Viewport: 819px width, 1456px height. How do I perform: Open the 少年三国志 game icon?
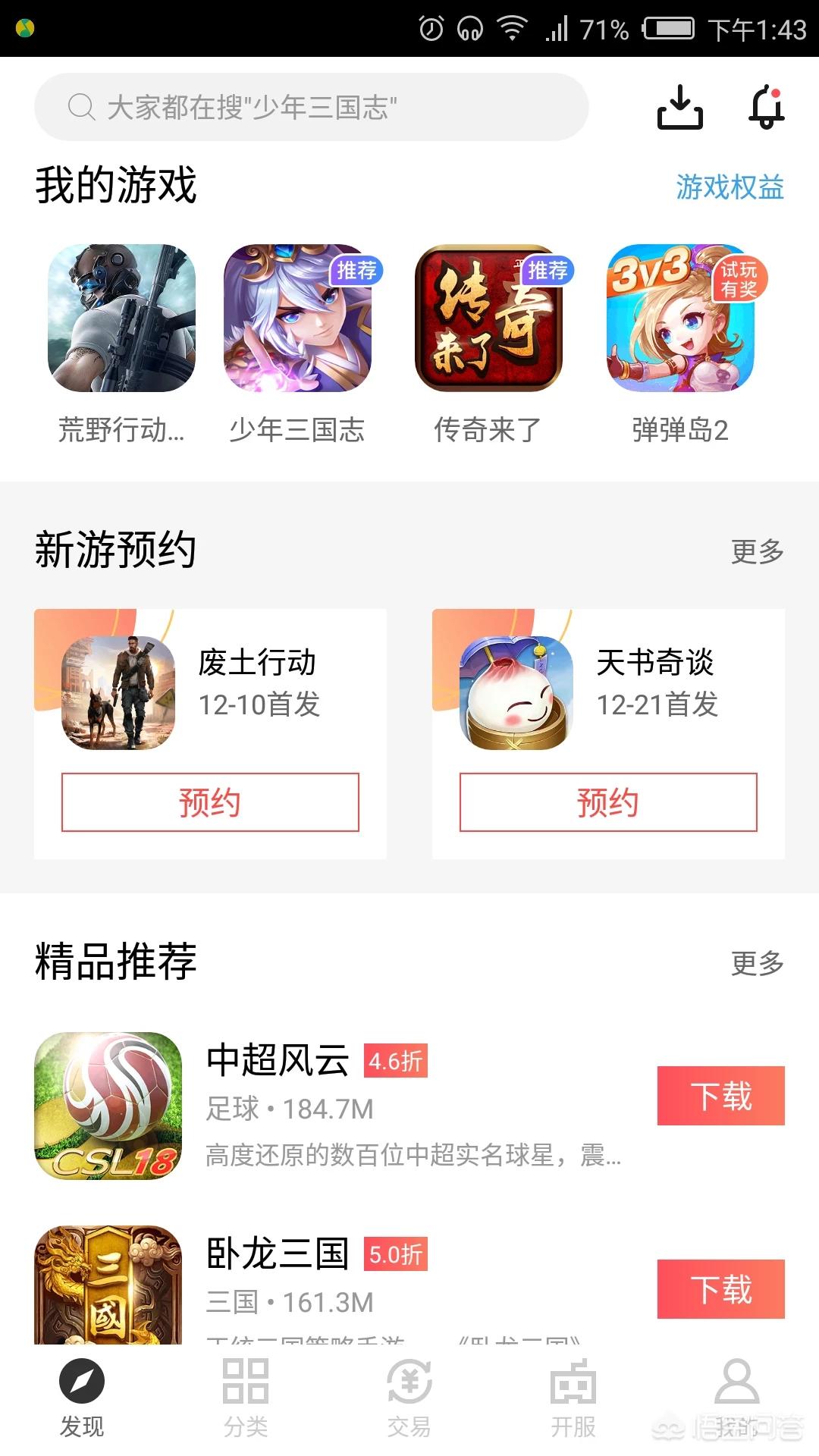(x=297, y=318)
